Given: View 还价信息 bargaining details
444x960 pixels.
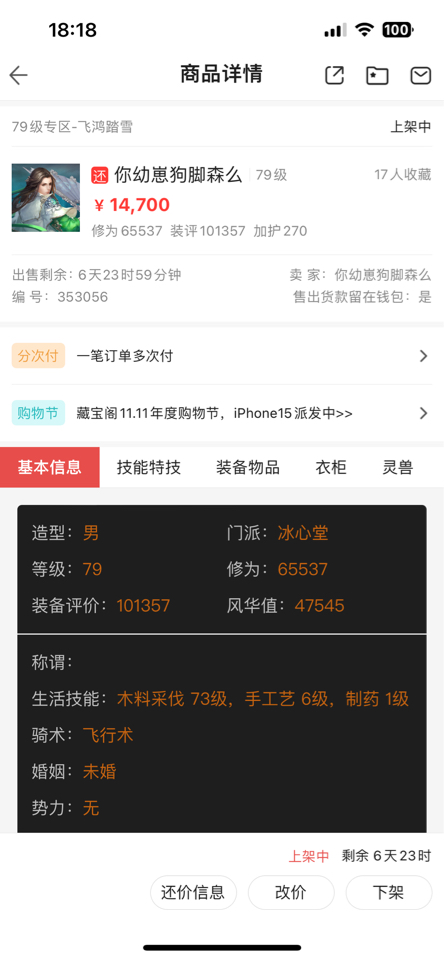Looking at the screenshot, I should (x=194, y=892).
